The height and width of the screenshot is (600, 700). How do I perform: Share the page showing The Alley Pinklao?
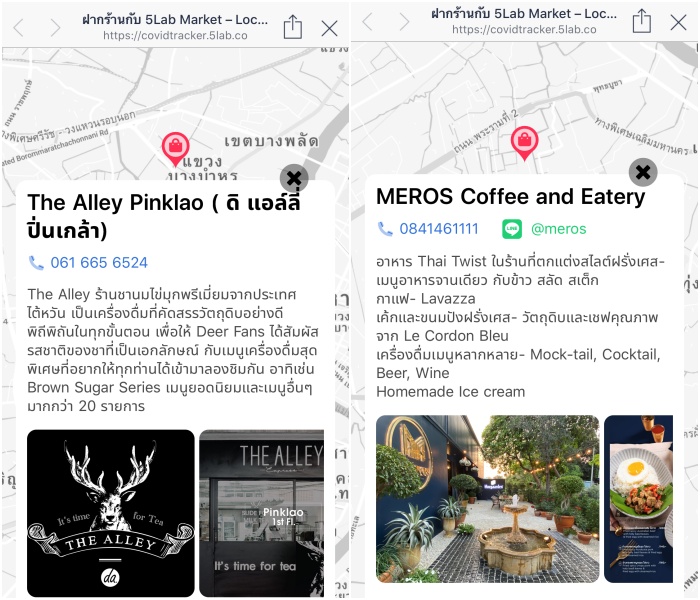292,27
